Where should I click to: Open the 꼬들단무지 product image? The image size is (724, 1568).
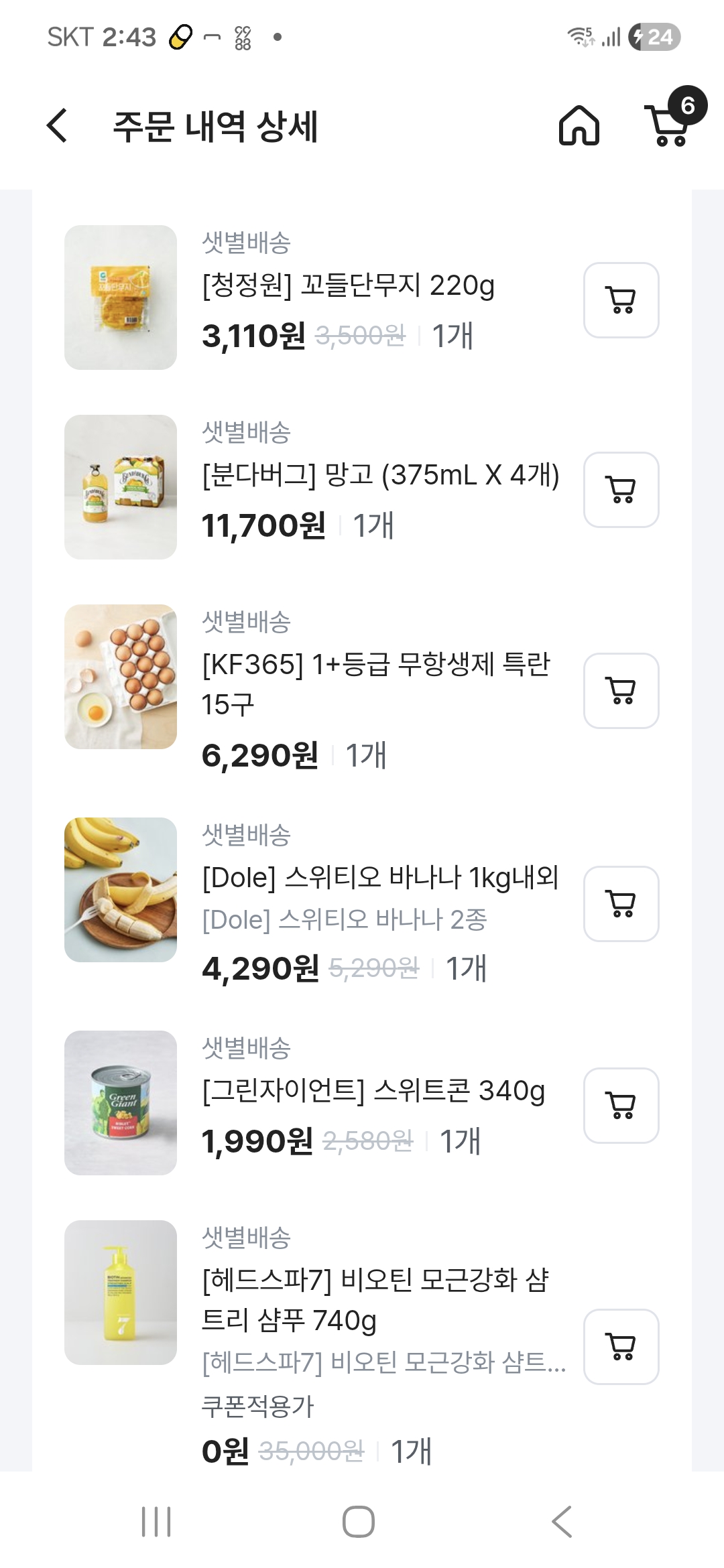pos(121,298)
